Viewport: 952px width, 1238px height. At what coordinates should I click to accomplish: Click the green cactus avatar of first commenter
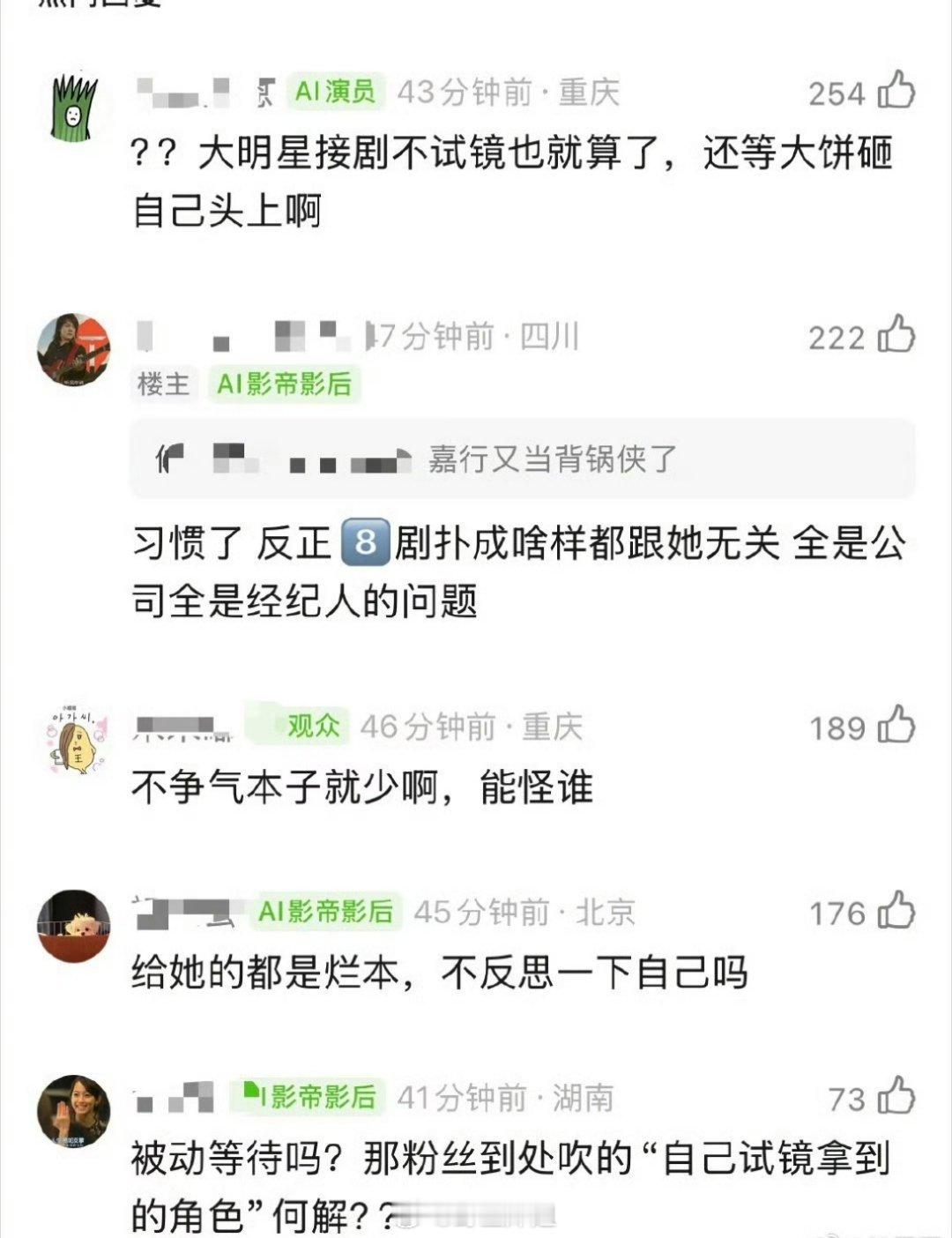tap(75, 100)
